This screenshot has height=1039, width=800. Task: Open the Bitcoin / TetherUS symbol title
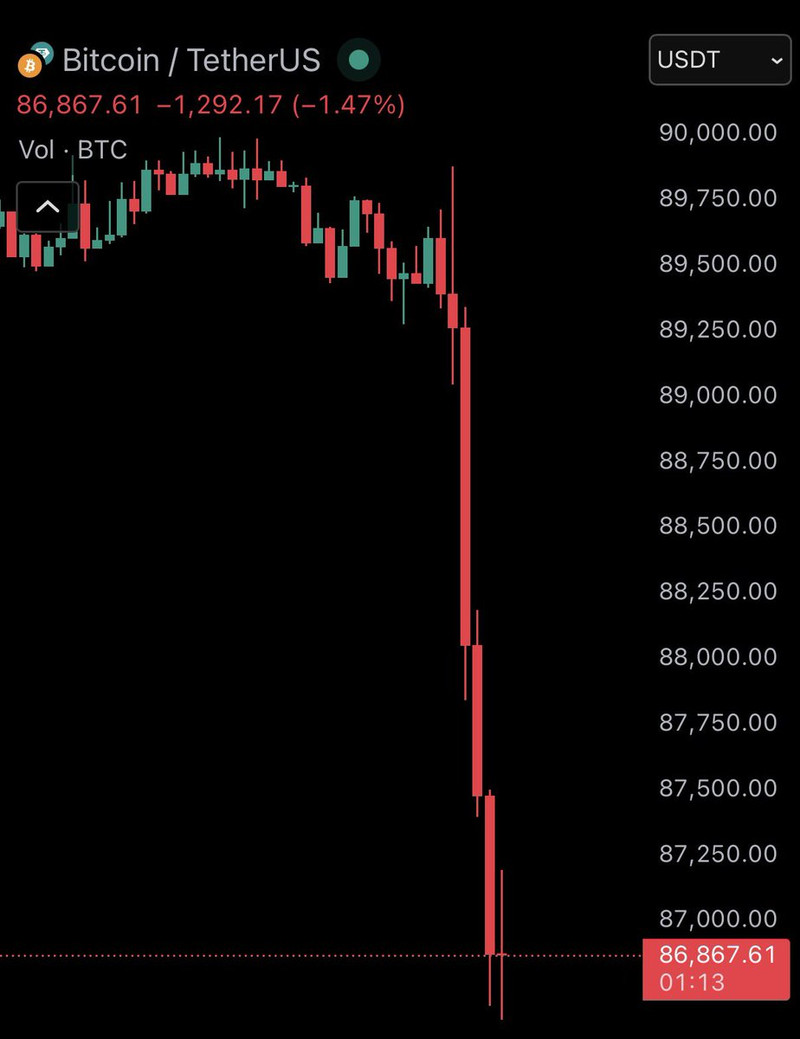click(x=191, y=60)
